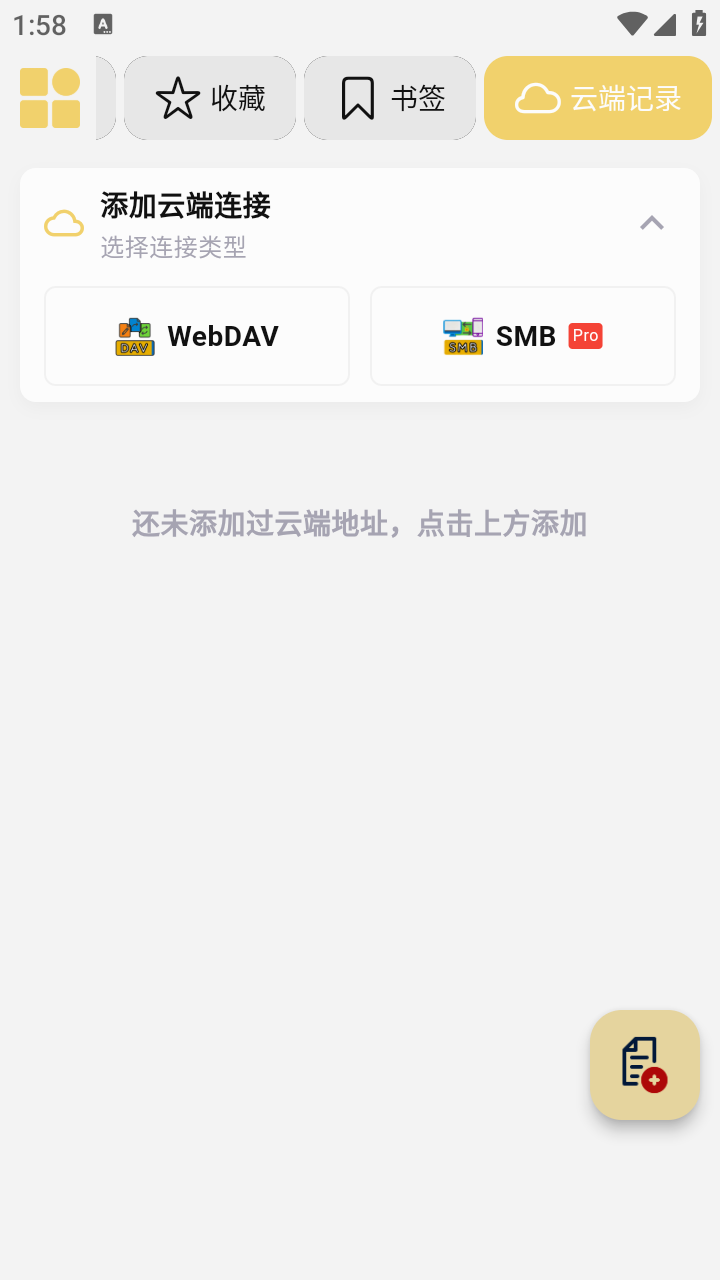Collapse the 添加云端连接 panel
The height and width of the screenshot is (1280, 720).
pos(652,222)
